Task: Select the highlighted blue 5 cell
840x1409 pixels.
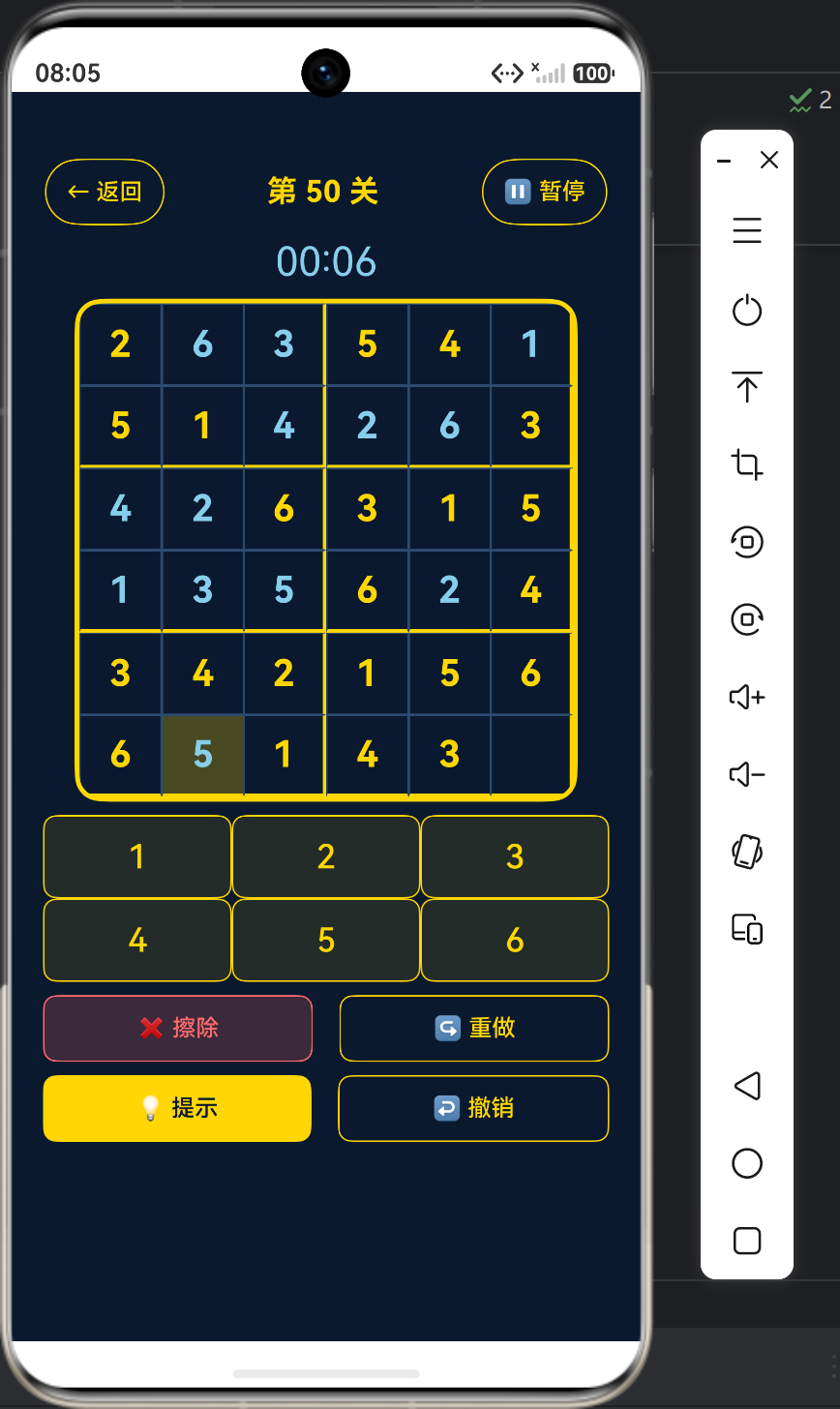Action: pos(202,755)
